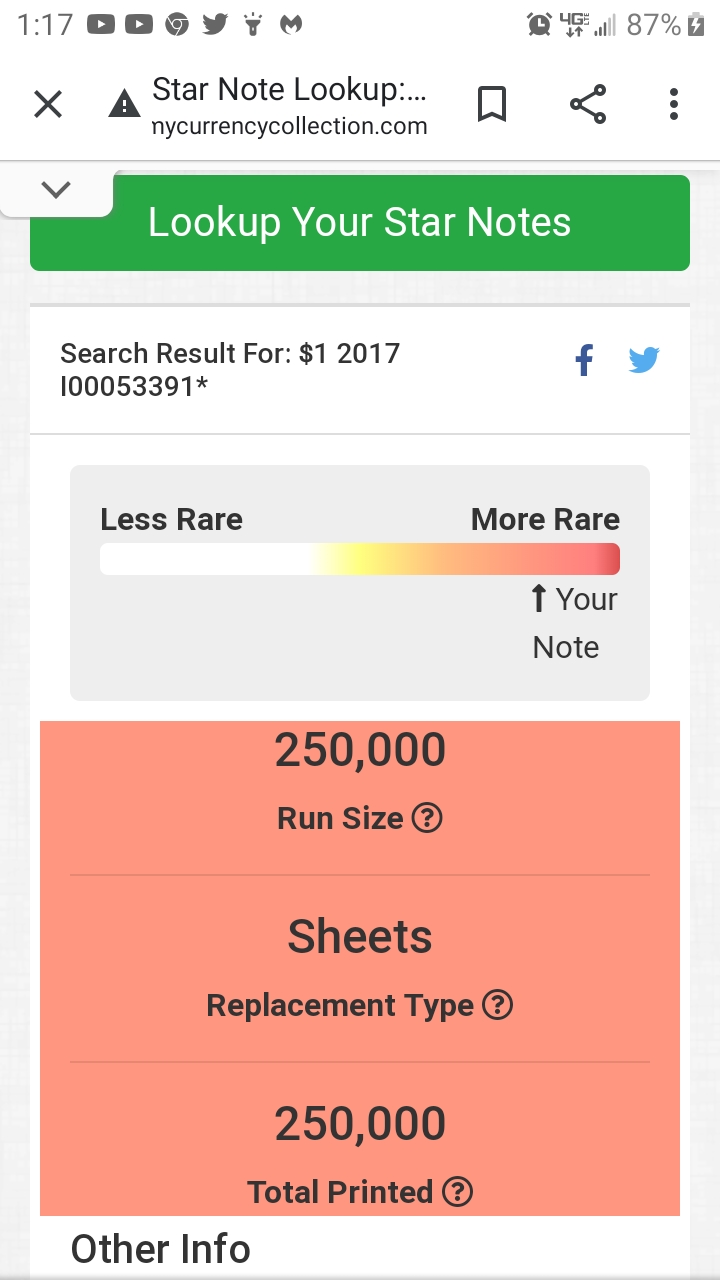Screen dimensions: 720x1280
Task: Open help icon beside Run Size
Action: click(427, 818)
